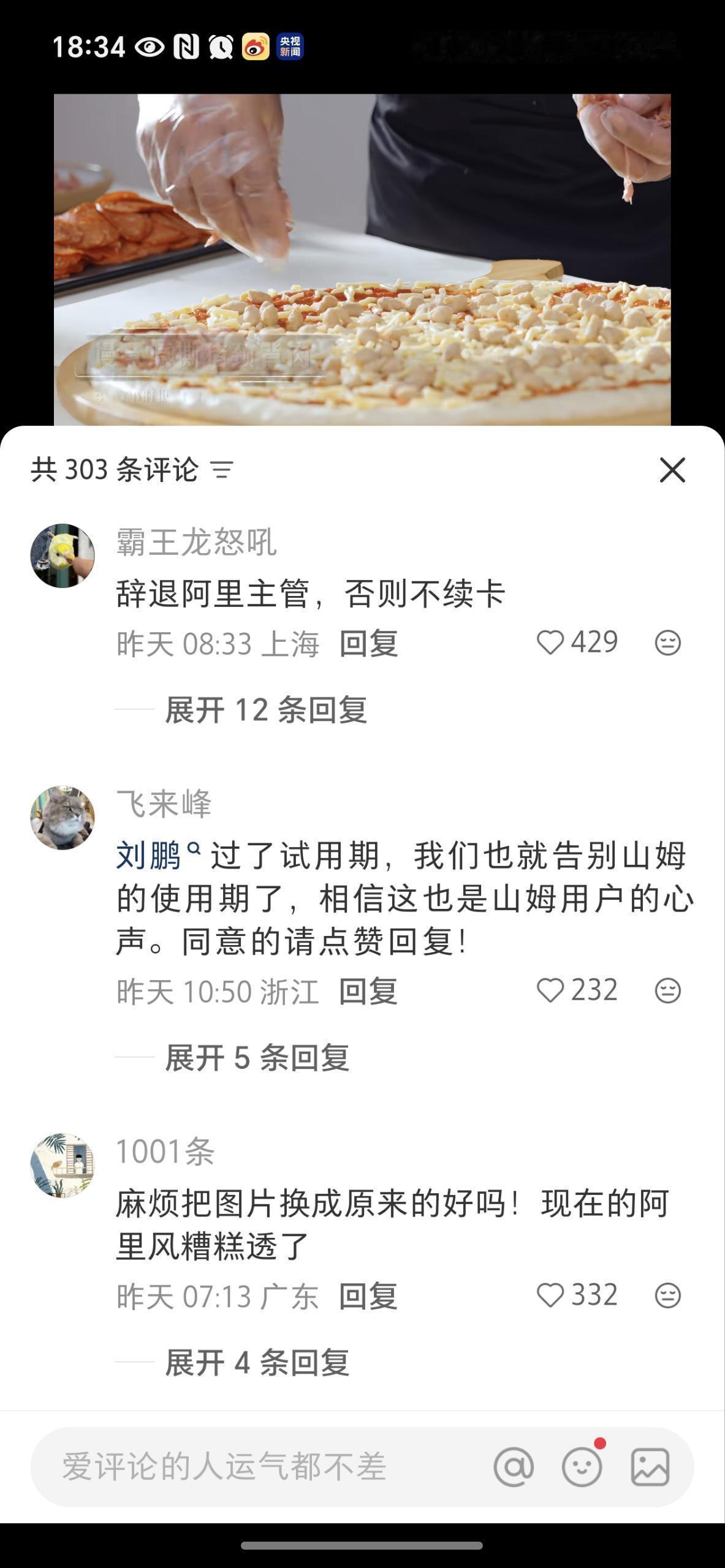The height and width of the screenshot is (1568, 725).
Task: Close the comments panel
Action: point(672,469)
